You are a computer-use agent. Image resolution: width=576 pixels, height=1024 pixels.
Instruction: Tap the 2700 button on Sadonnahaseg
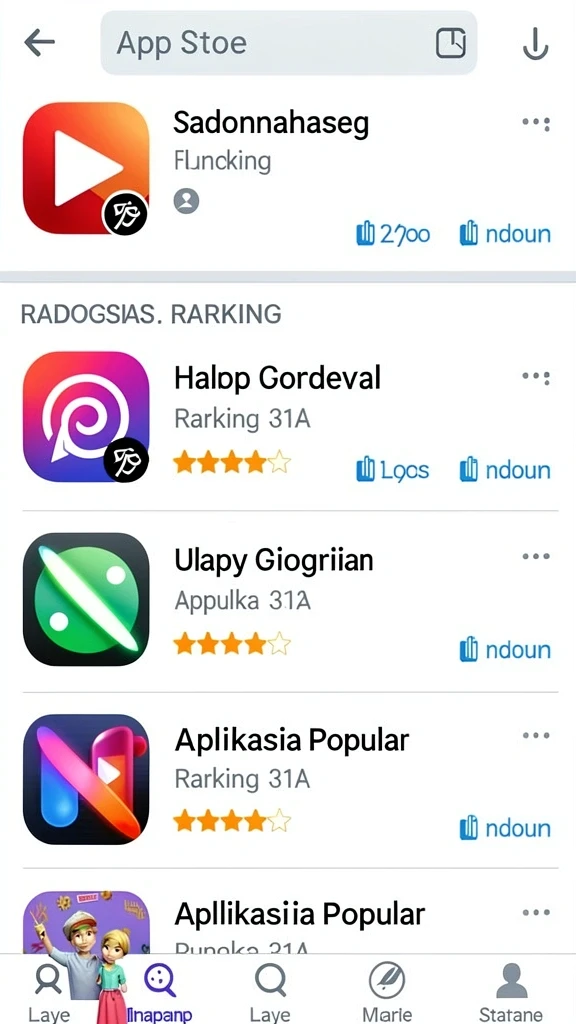(x=393, y=234)
